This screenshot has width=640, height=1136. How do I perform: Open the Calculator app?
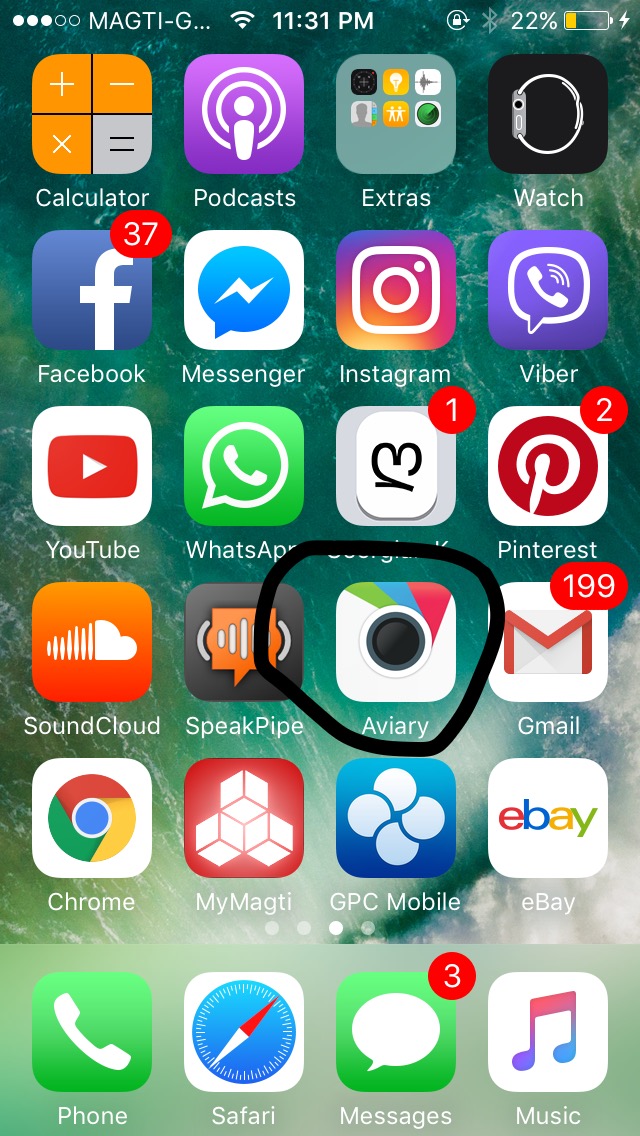[92, 115]
